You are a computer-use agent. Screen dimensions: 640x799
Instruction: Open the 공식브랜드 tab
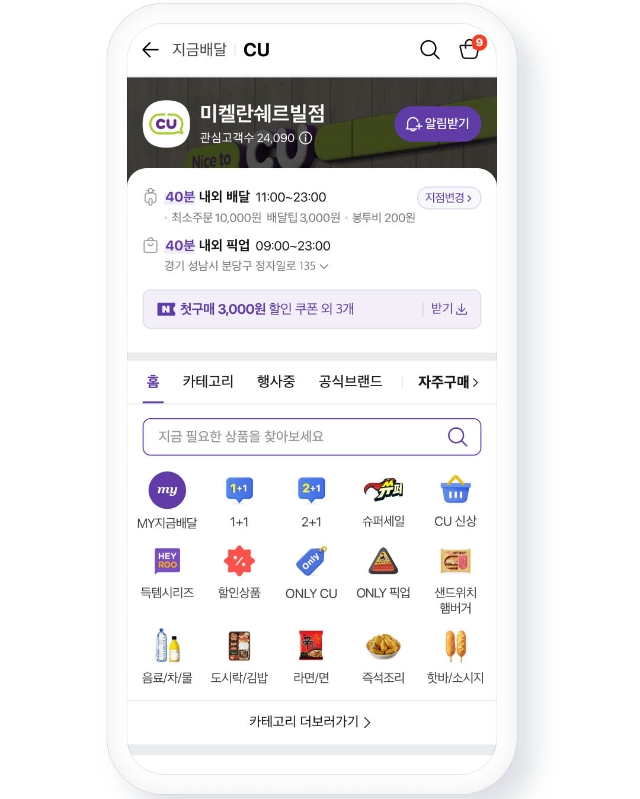pos(350,382)
